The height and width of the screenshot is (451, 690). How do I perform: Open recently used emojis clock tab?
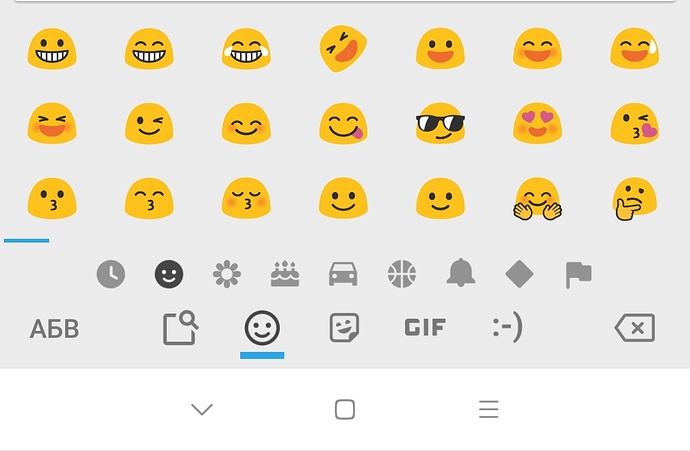pos(111,273)
